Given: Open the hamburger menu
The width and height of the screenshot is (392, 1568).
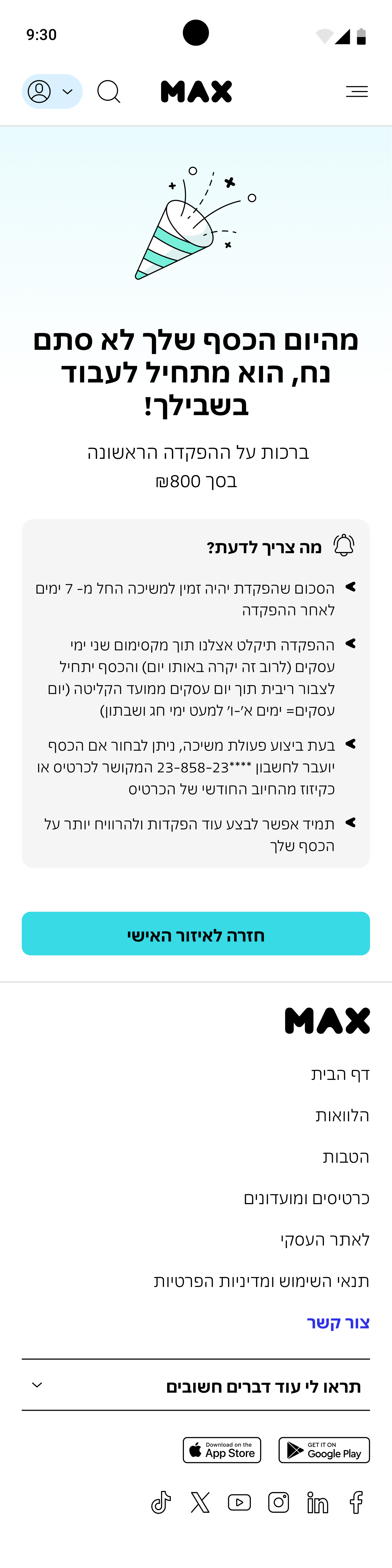Looking at the screenshot, I should [x=357, y=91].
